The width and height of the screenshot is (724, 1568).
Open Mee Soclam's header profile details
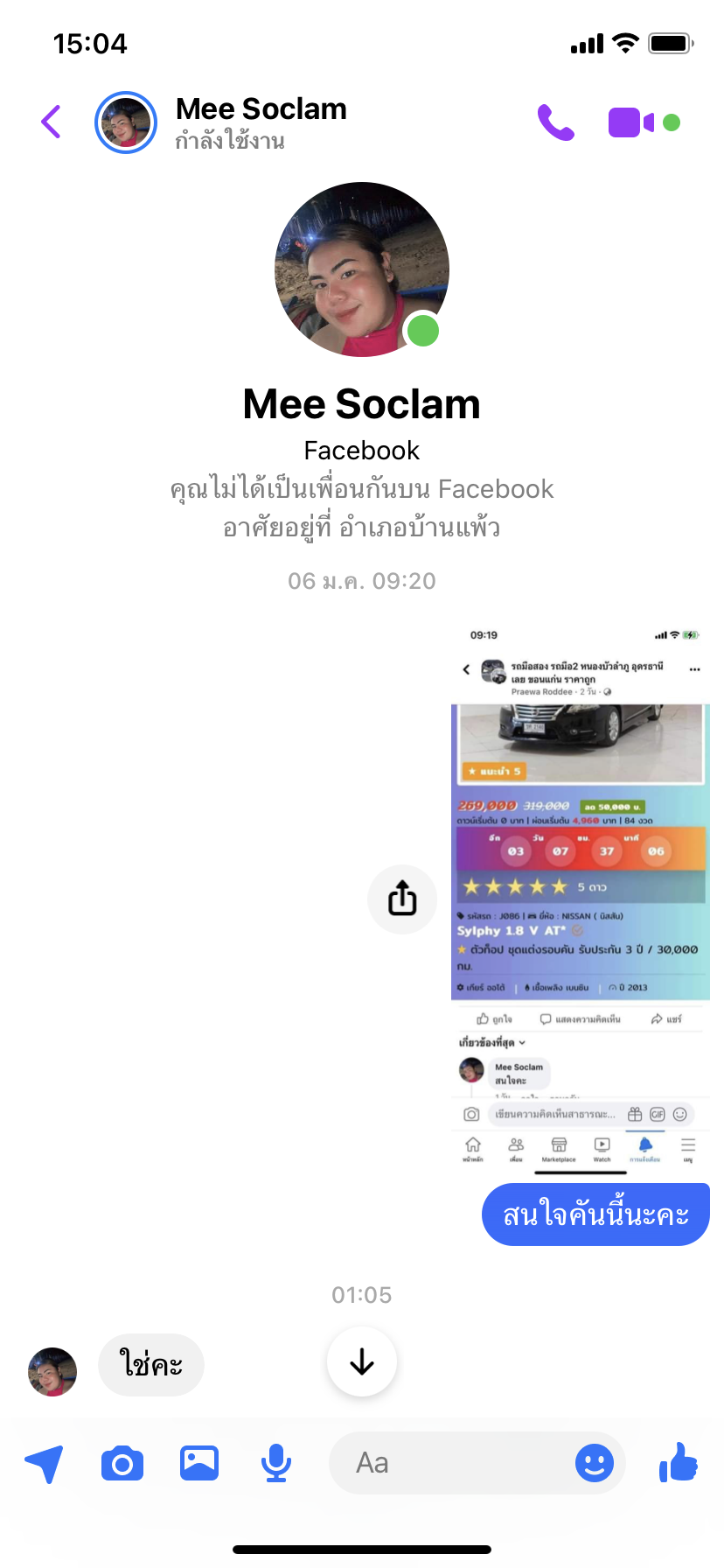(x=261, y=122)
